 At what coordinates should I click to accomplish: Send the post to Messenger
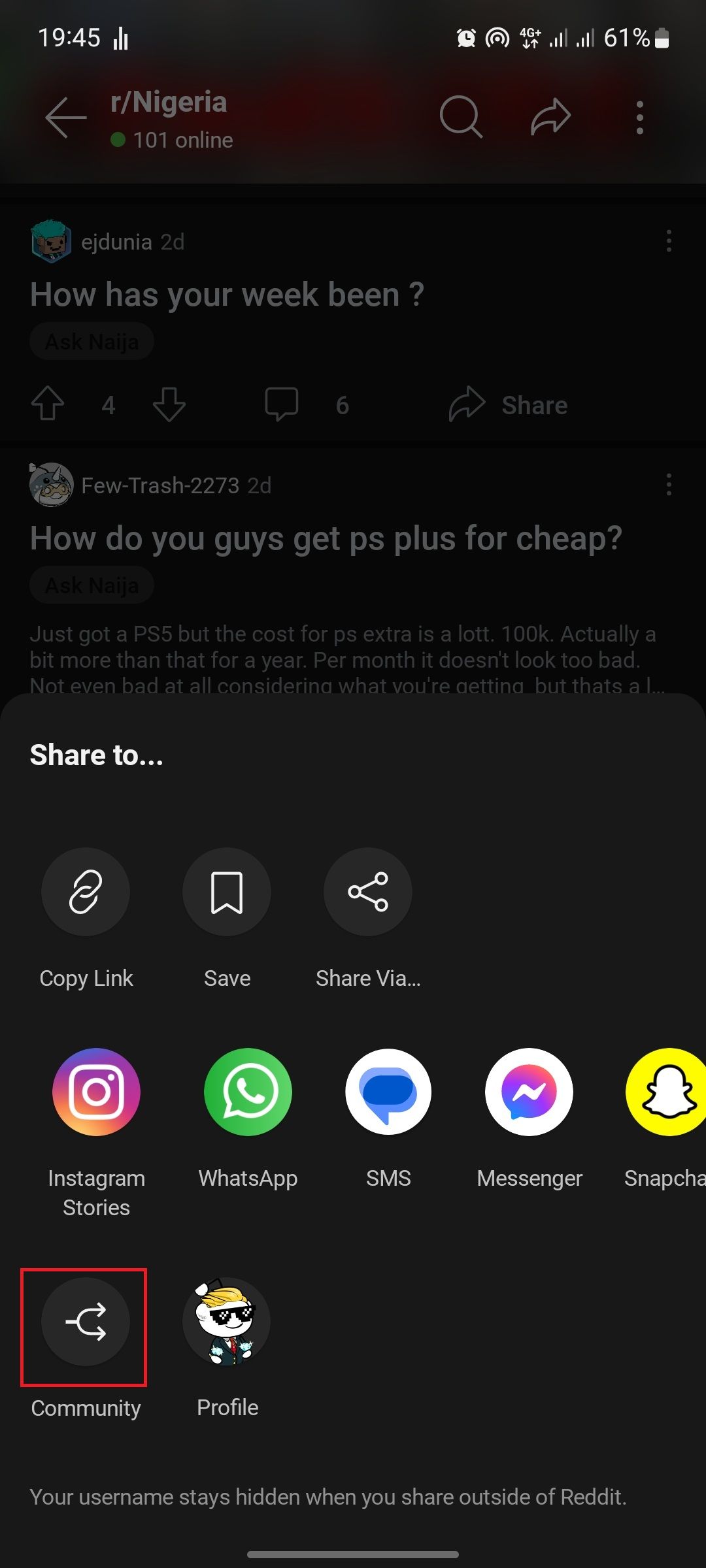click(x=529, y=1092)
